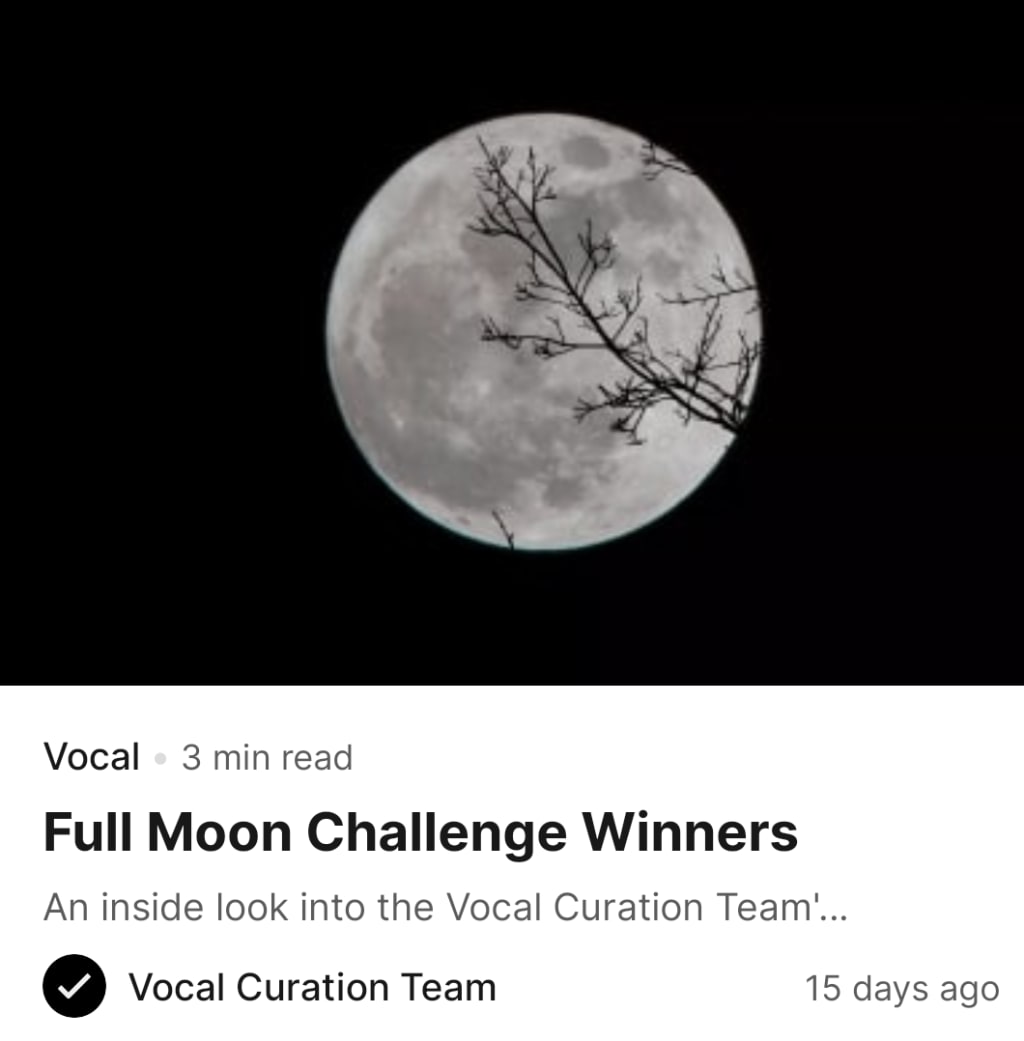
Task: View the Vocal Curation Team author profile
Action: tap(312, 988)
